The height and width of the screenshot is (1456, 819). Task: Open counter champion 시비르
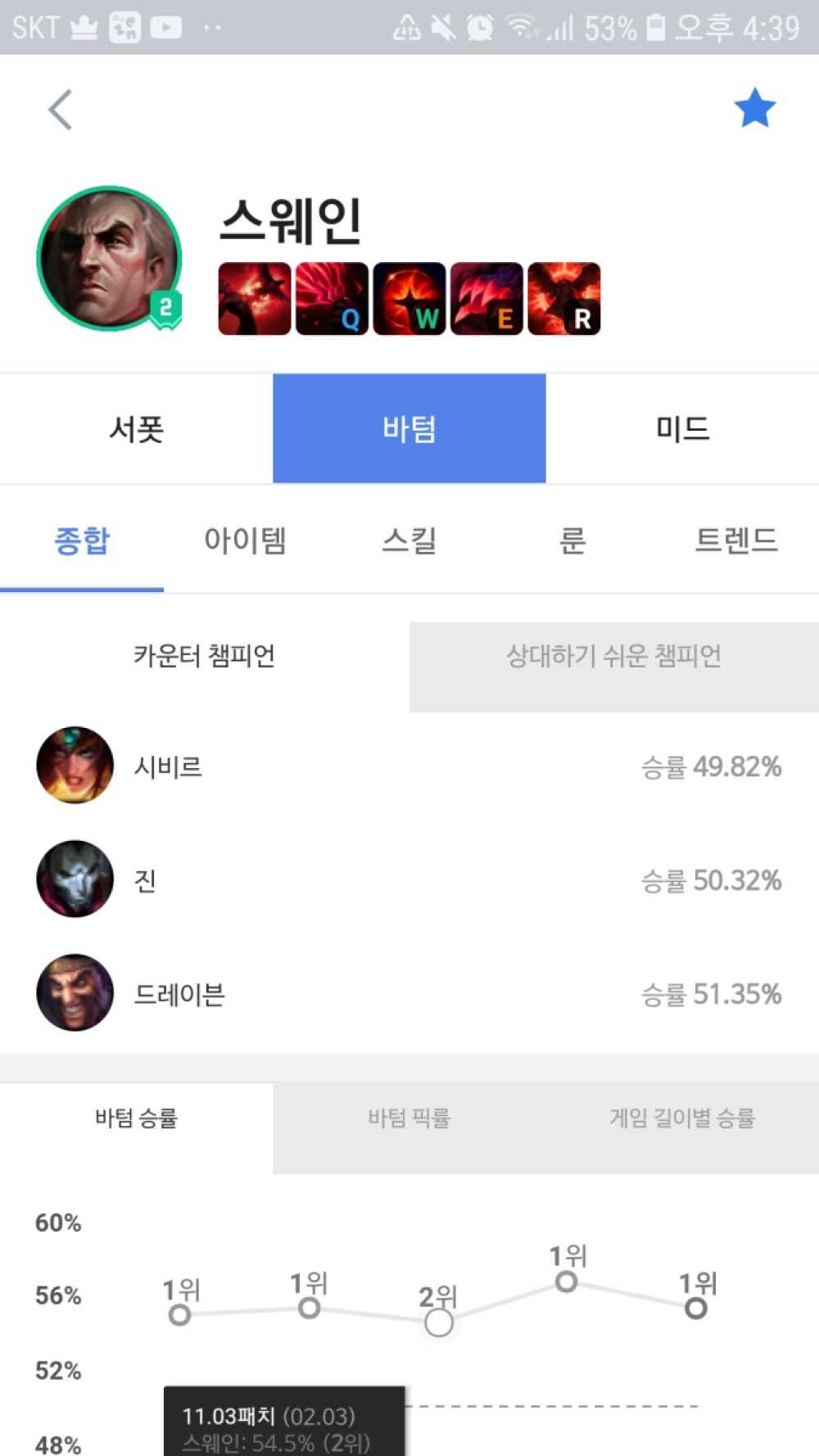click(168, 766)
